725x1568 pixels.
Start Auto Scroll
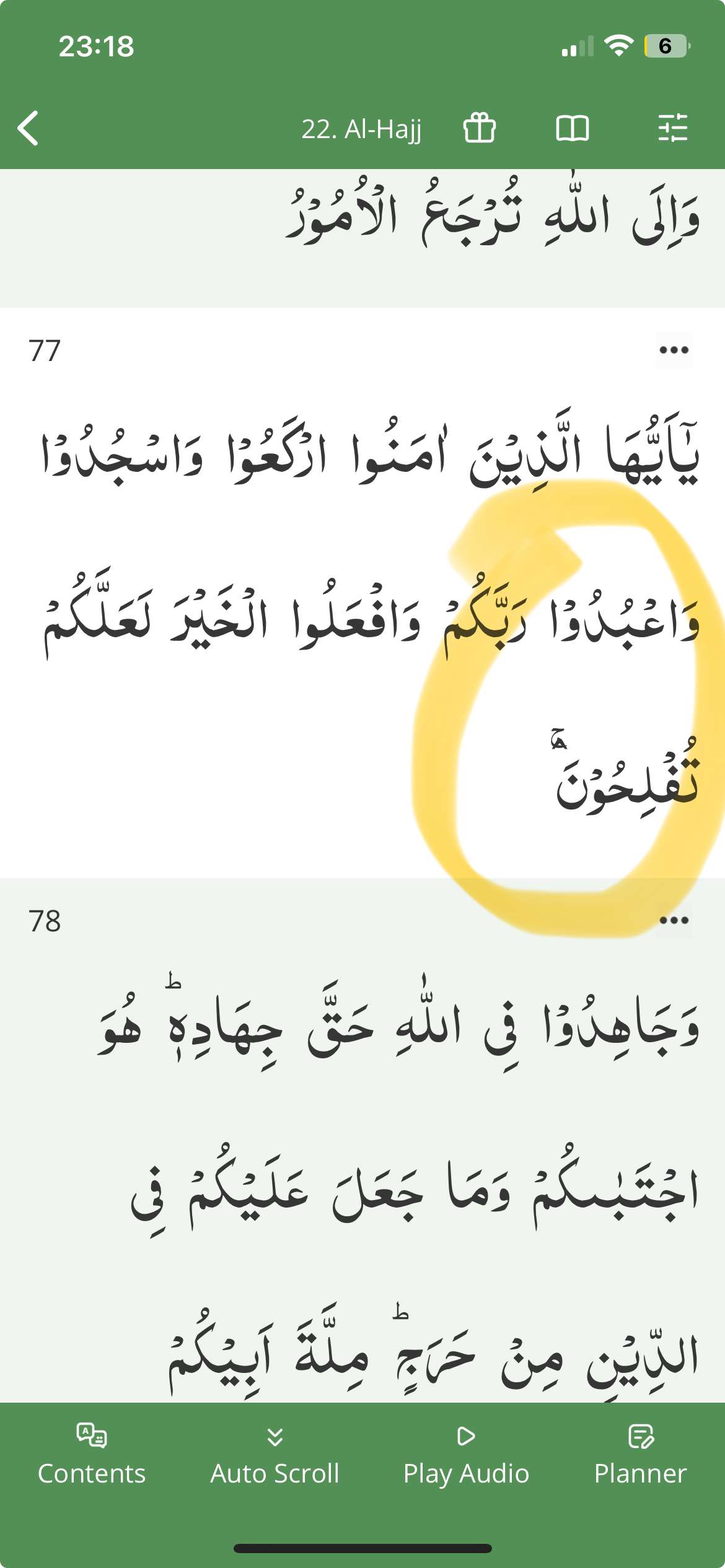275,1458
